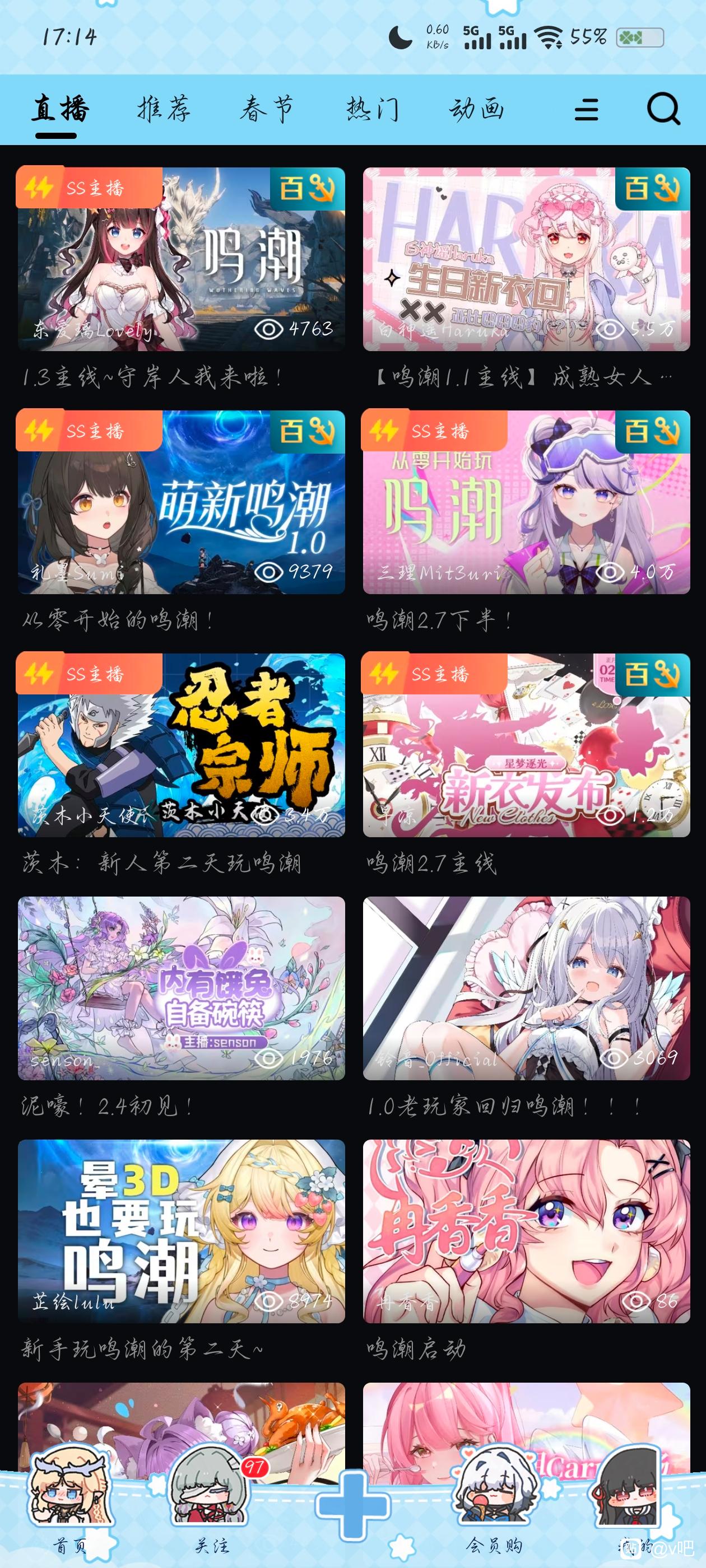Watch the stream 1.0老玩家回归鸣潮
Viewport: 706px width, 1568px height.
tap(526, 988)
